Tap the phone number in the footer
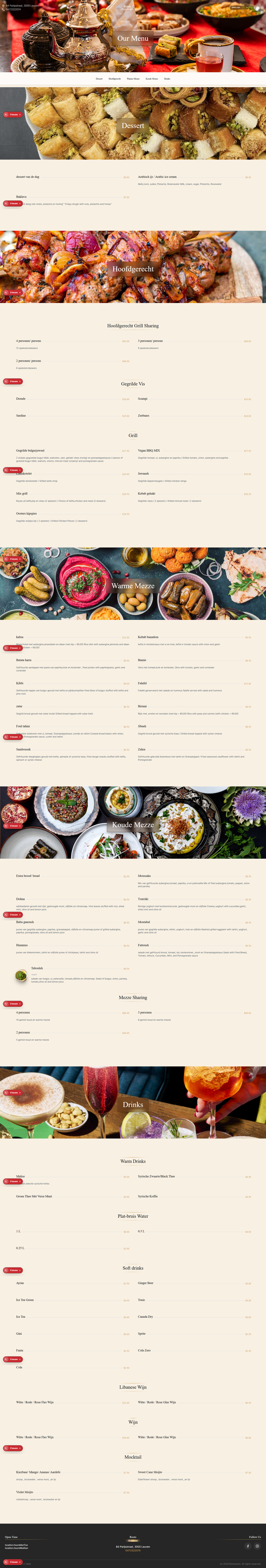Viewport: 266px width, 1568px height. click(x=133, y=1550)
